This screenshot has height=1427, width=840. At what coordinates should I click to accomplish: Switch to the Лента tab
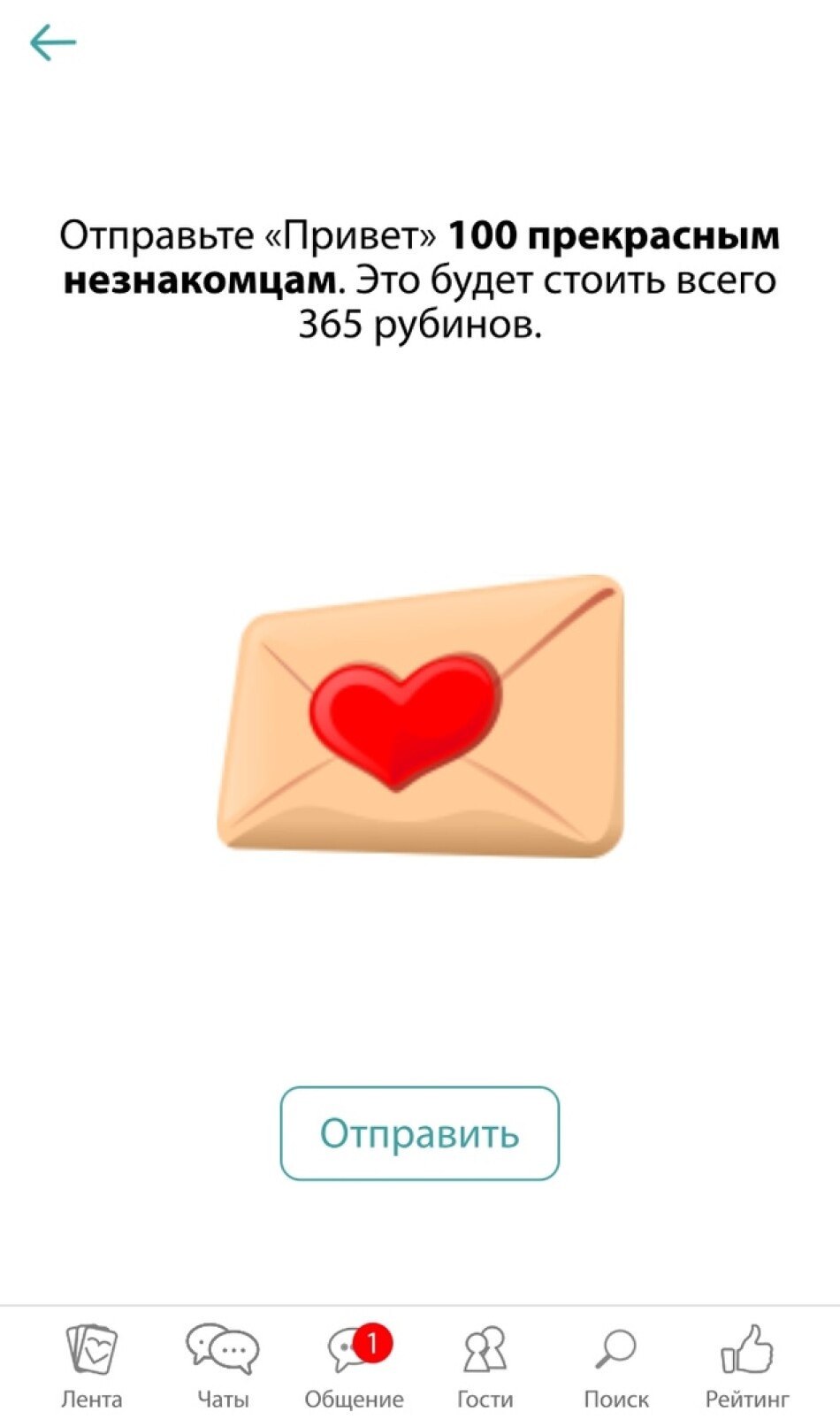91,1365
